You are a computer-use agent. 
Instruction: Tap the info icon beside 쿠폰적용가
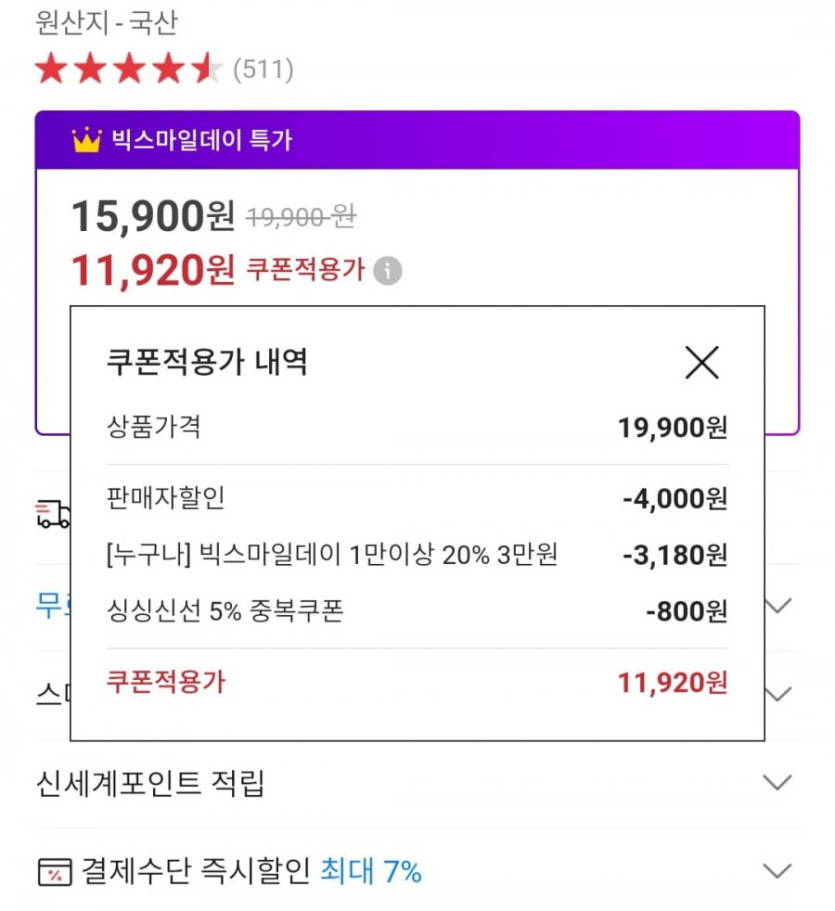388,270
